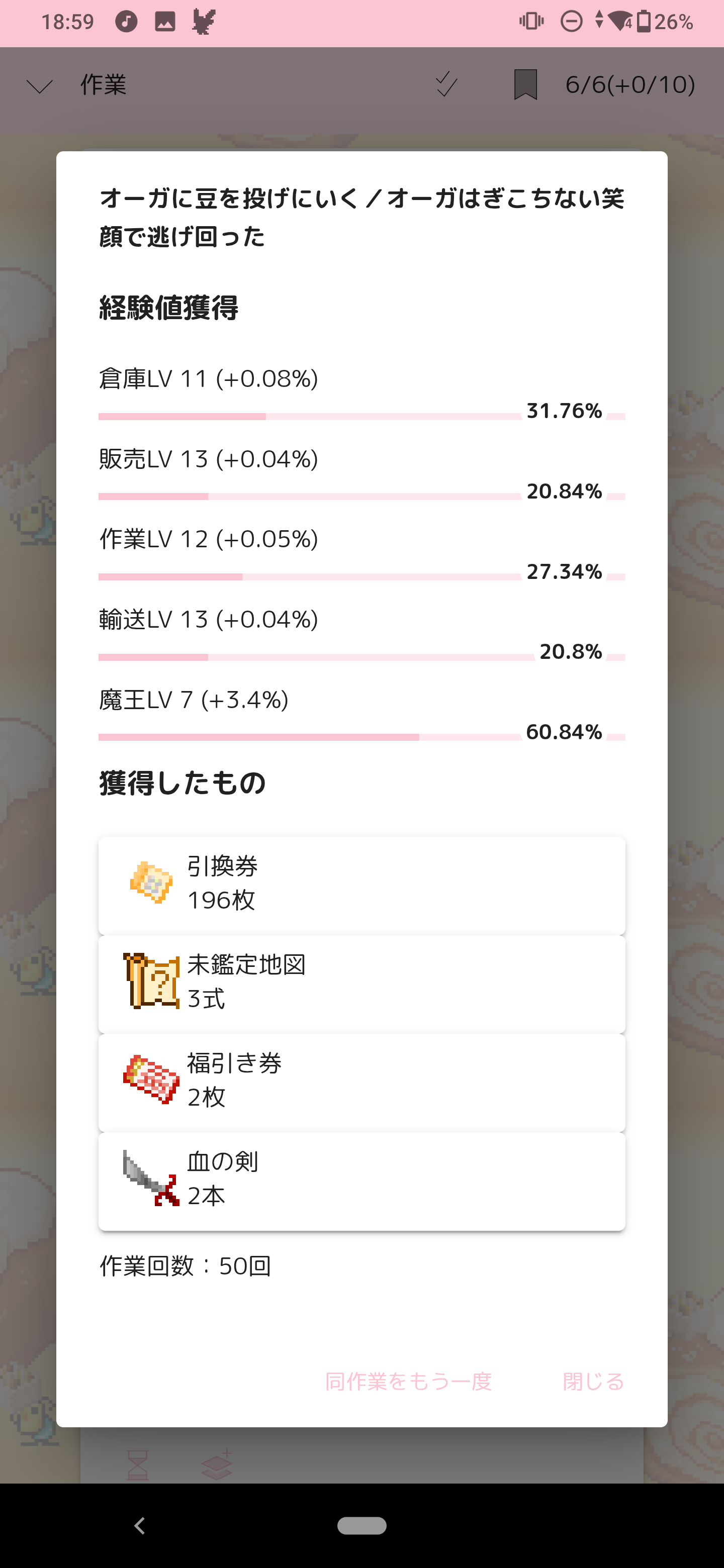
Task: Go back with the system back button
Action: pyautogui.click(x=140, y=1525)
